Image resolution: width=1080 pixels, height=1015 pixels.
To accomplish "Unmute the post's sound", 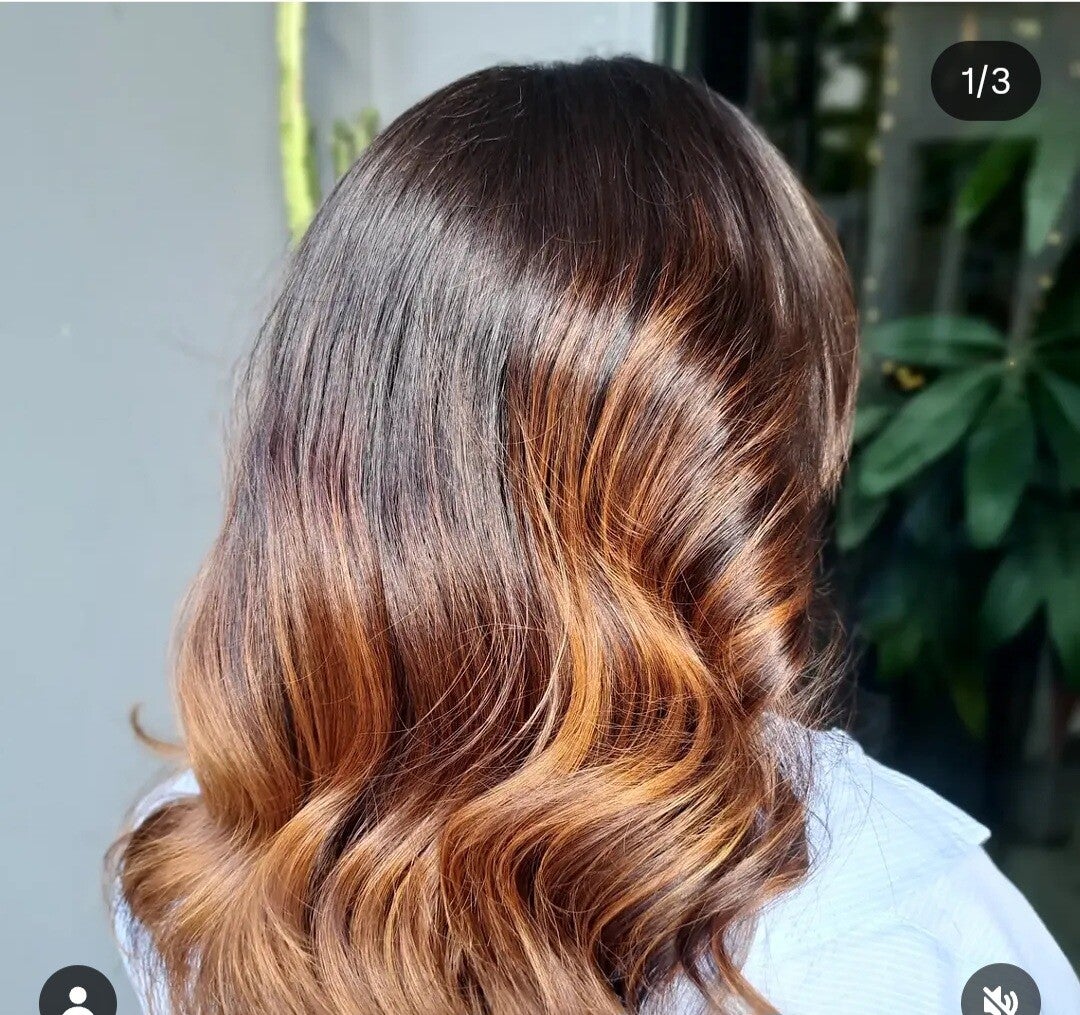I will pos(1000,996).
